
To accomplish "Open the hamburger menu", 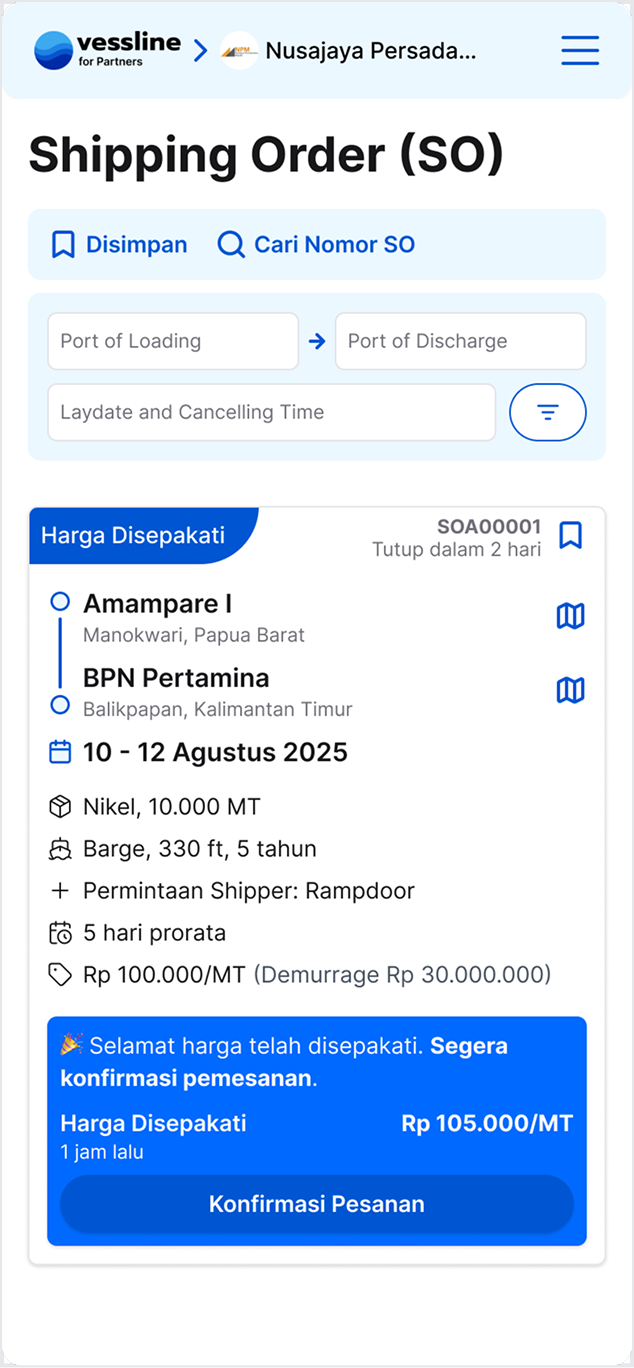I will 580,50.
